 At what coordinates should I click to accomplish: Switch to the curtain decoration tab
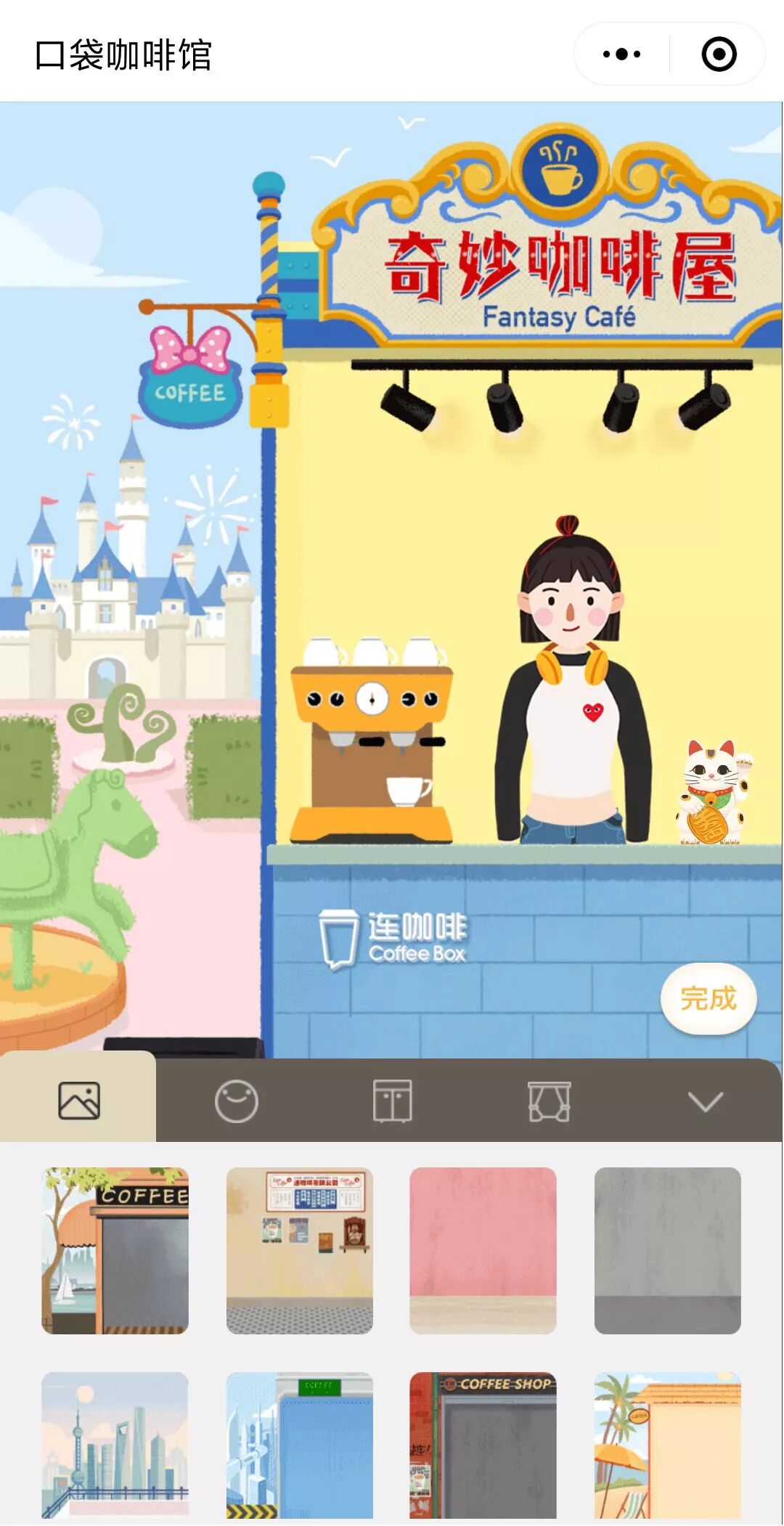[549, 1101]
